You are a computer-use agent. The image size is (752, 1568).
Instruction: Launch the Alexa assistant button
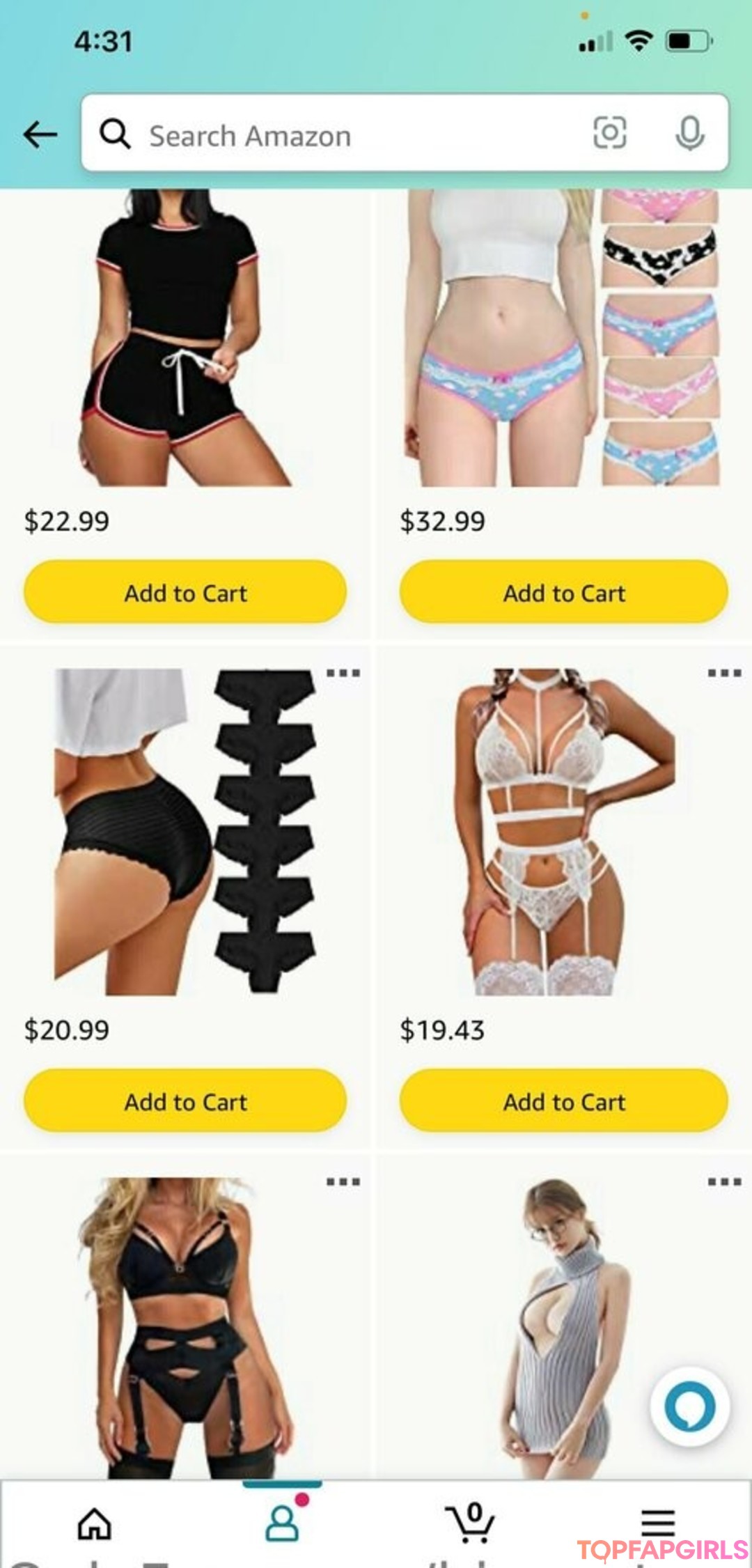[689, 1407]
